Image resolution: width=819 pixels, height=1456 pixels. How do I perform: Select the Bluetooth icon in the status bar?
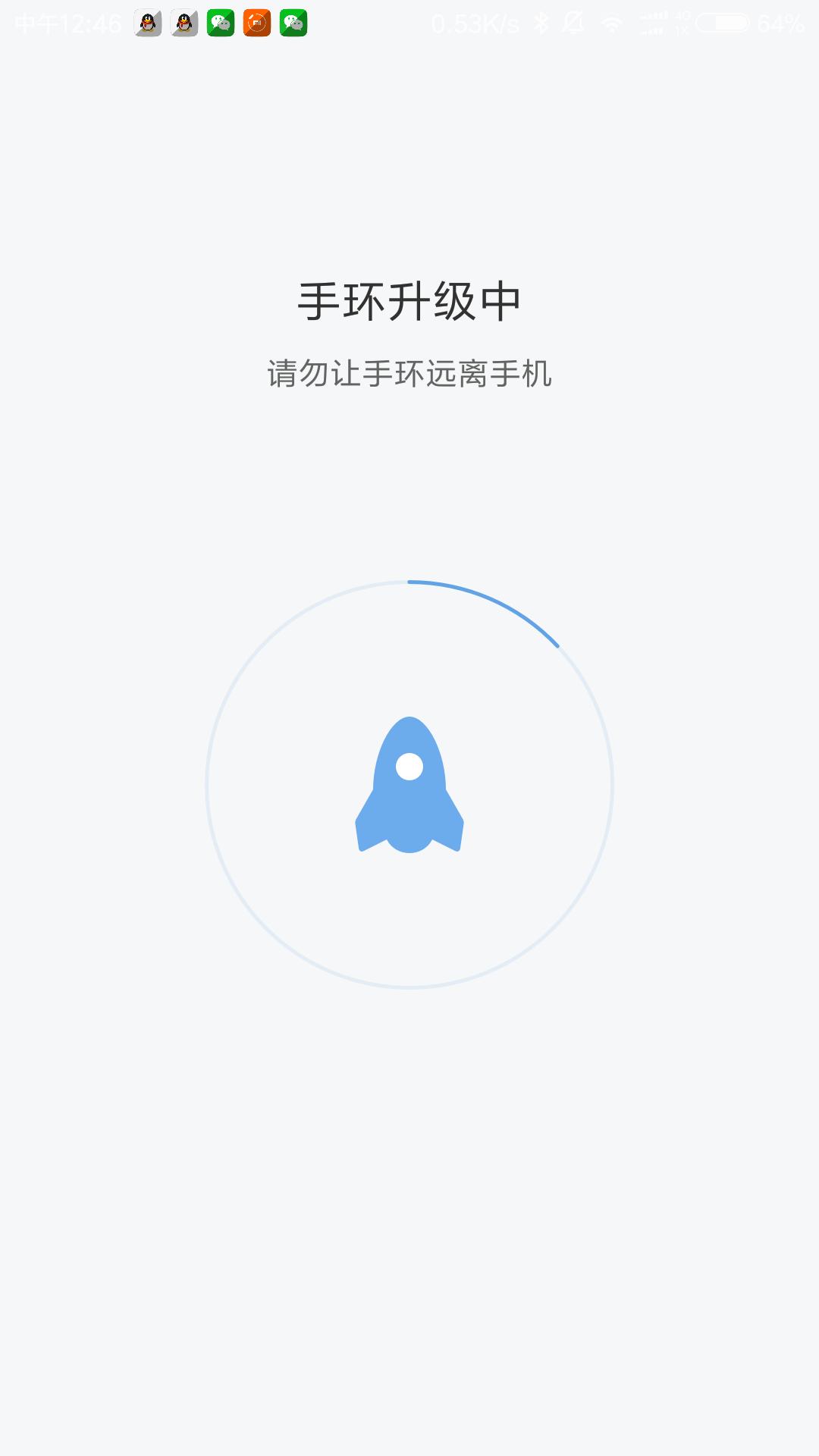tap(541, 23)
